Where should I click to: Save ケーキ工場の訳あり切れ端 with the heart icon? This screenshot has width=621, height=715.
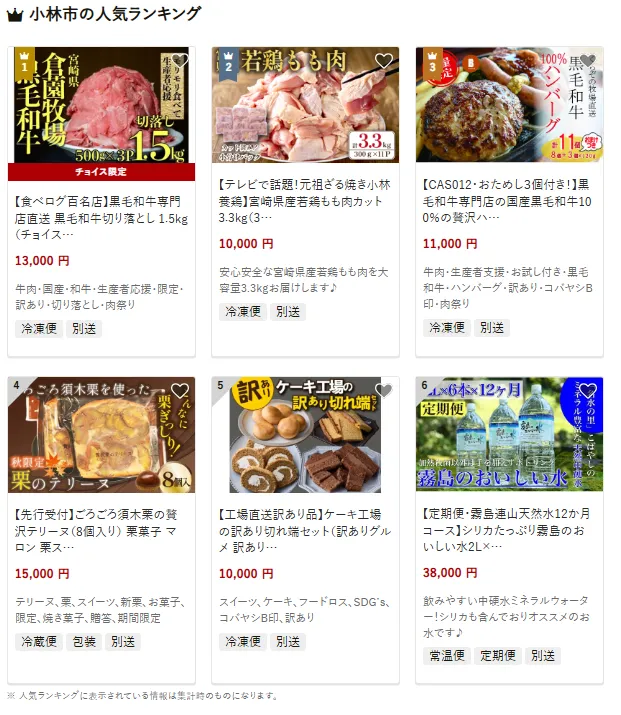pos(384,391)
